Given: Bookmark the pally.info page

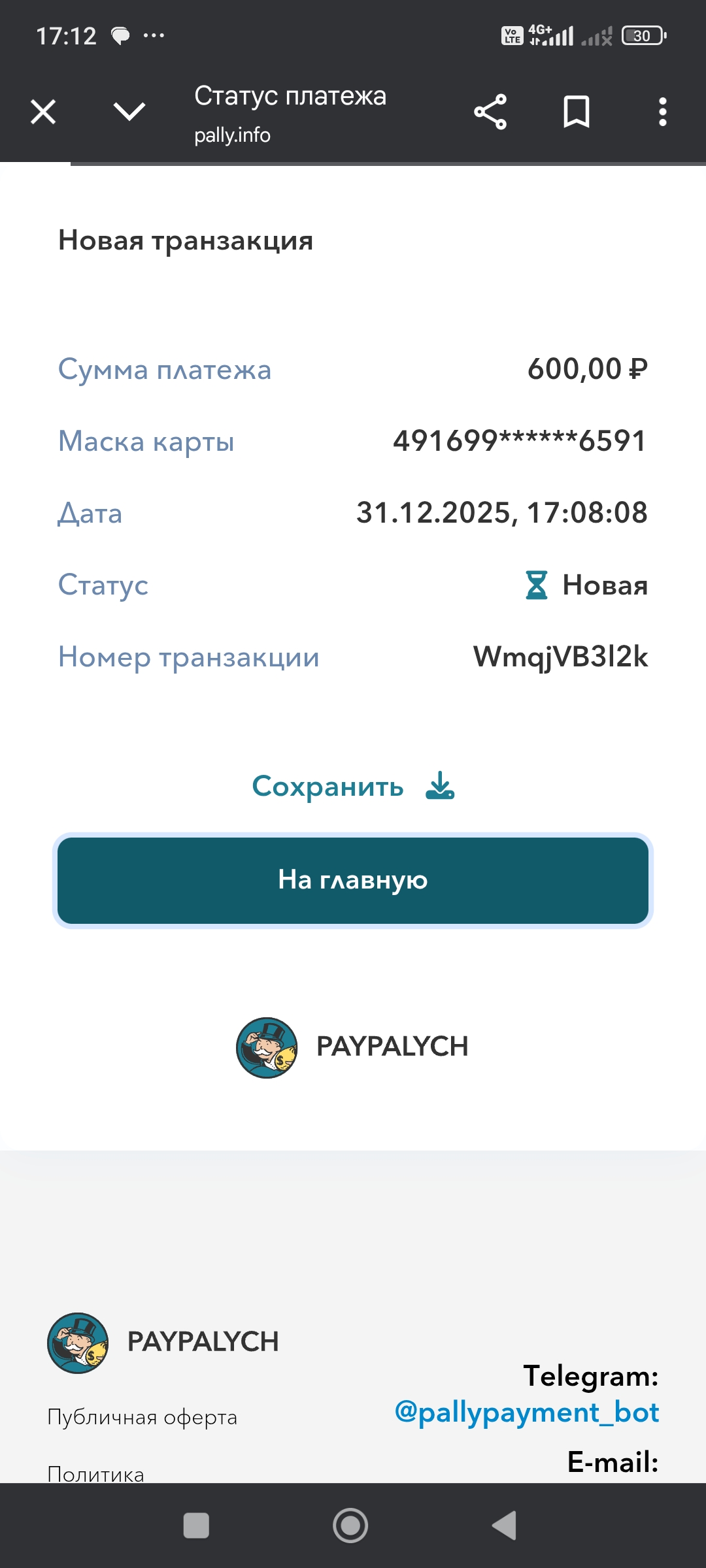Looking at the screenshot, I should click(576, 112).
